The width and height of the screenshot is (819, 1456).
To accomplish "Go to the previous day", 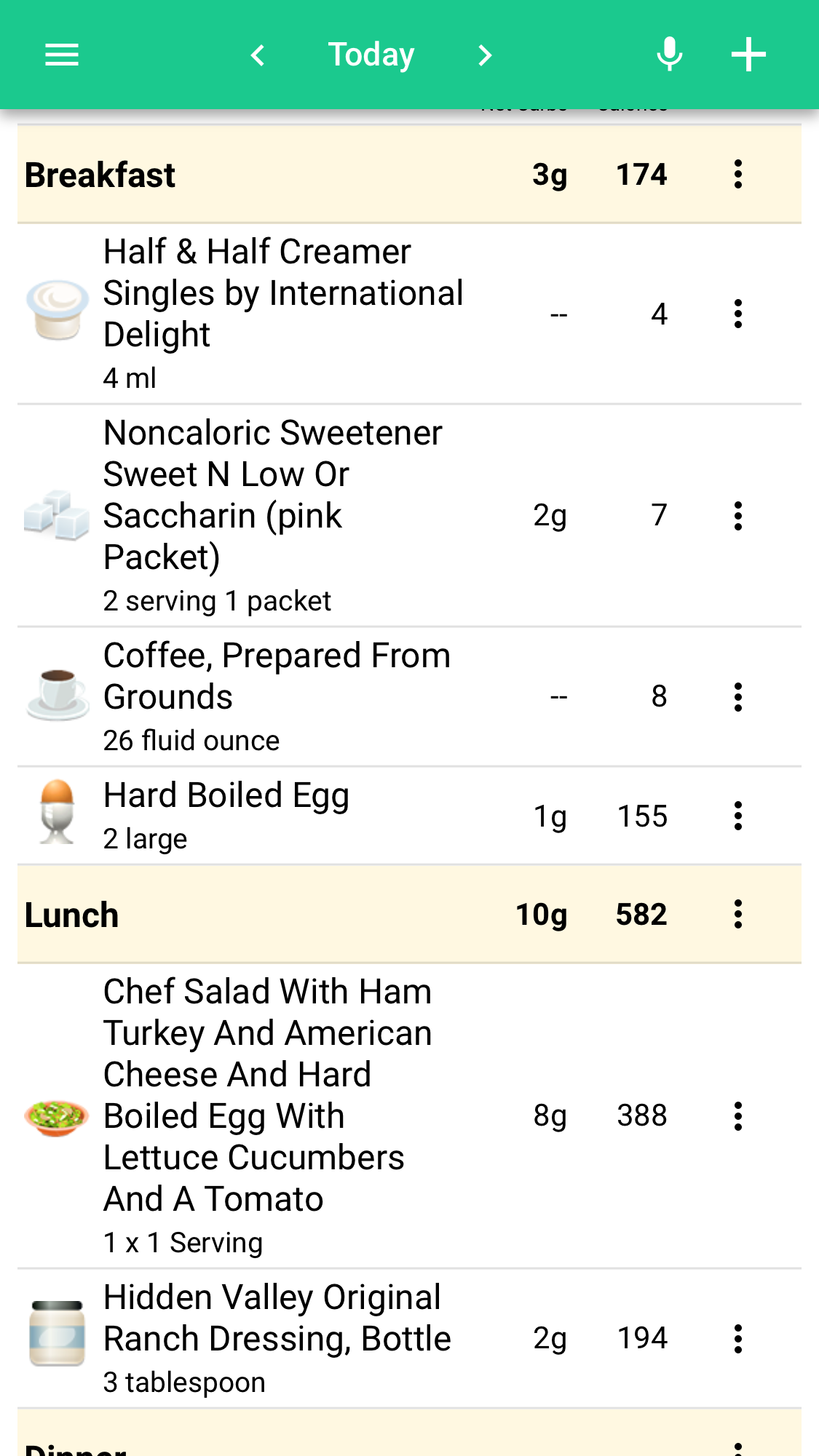I will (258, 55).
